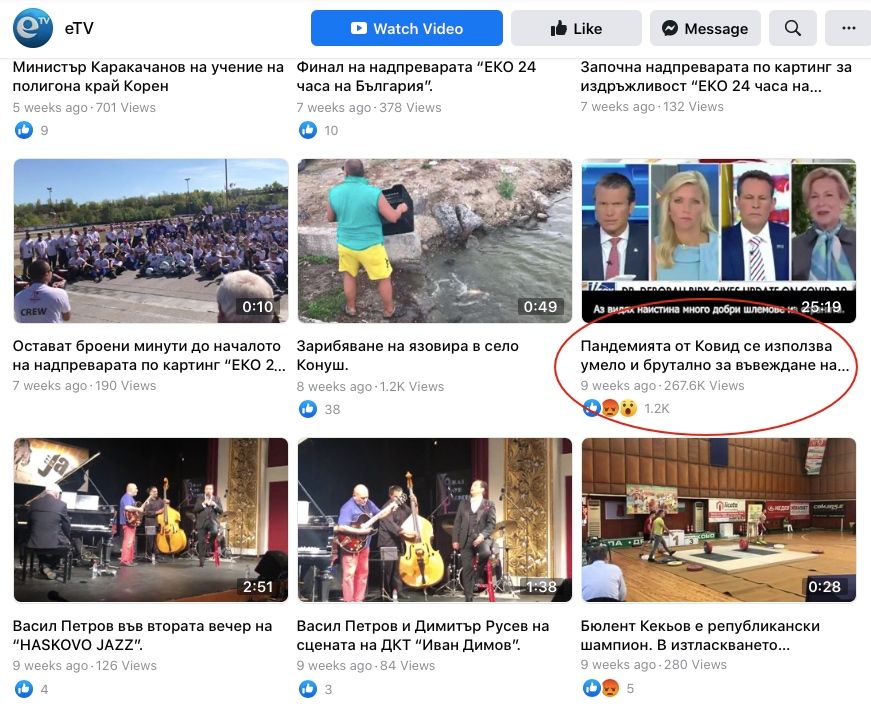Image resolution: width=871 pixels, height=716 pixels.
Task: Tap the Watch Video button
Action: tap(406, 28)
